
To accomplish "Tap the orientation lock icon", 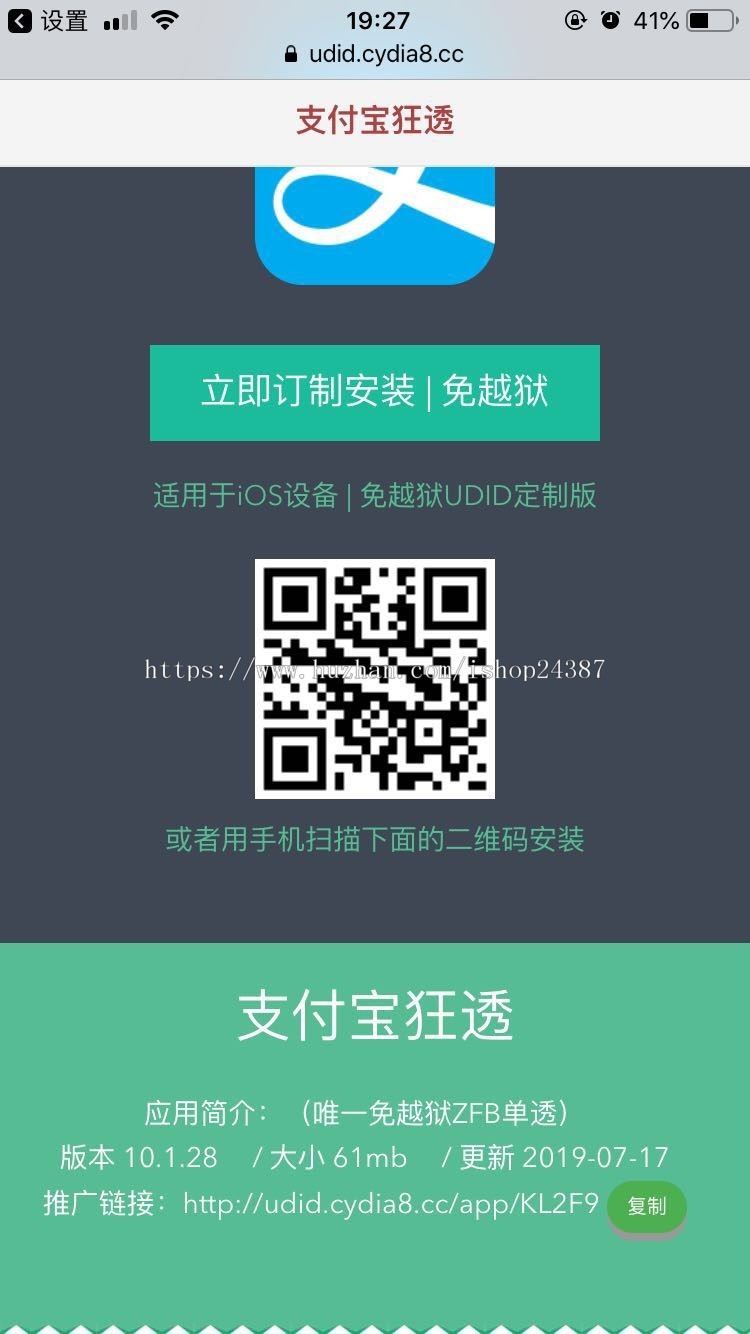I will click(575, 19).
